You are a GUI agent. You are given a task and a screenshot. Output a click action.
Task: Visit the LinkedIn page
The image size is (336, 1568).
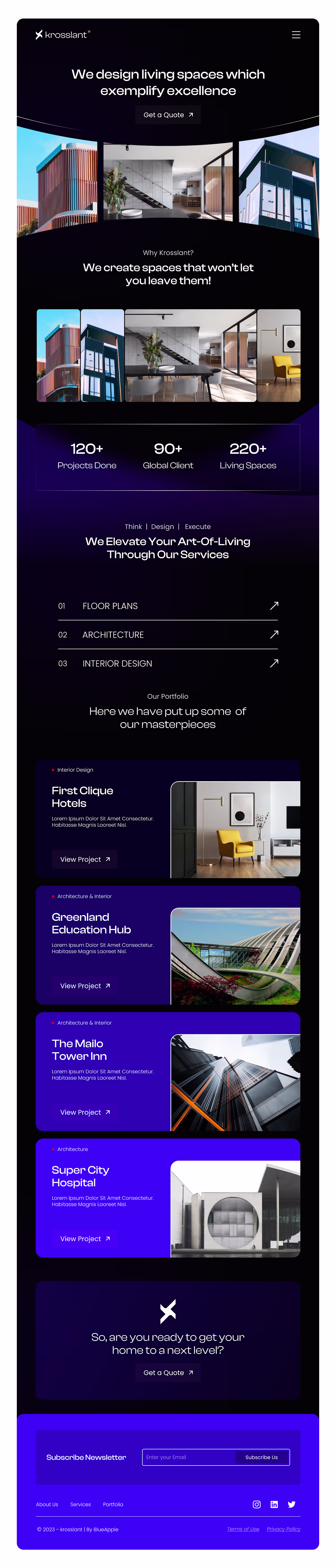pyautogui.click(x=274, y=1504)
